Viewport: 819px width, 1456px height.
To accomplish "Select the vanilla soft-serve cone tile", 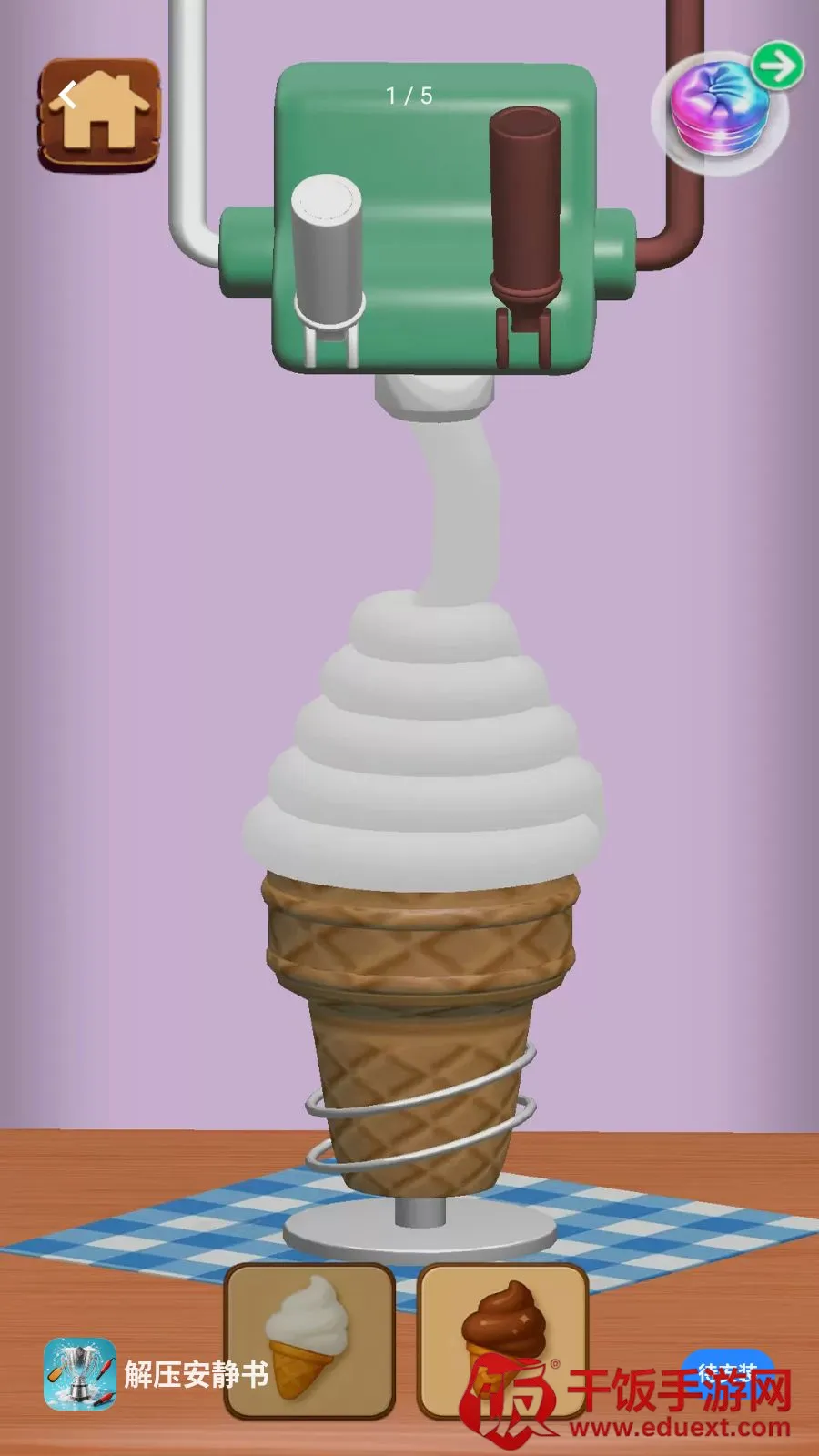I will pyautogui.click(x=309, y=1340).
